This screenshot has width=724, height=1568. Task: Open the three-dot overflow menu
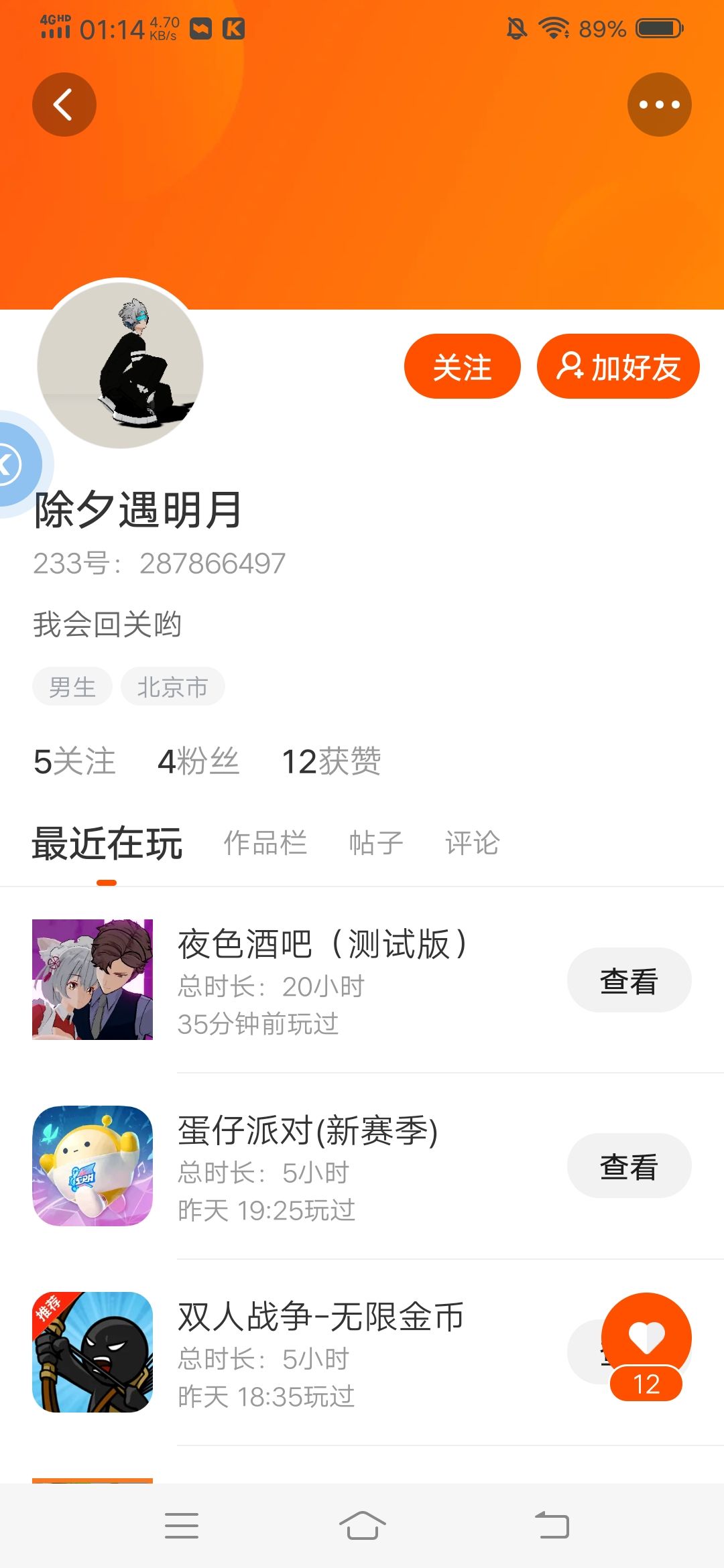(x=659, y=105)
